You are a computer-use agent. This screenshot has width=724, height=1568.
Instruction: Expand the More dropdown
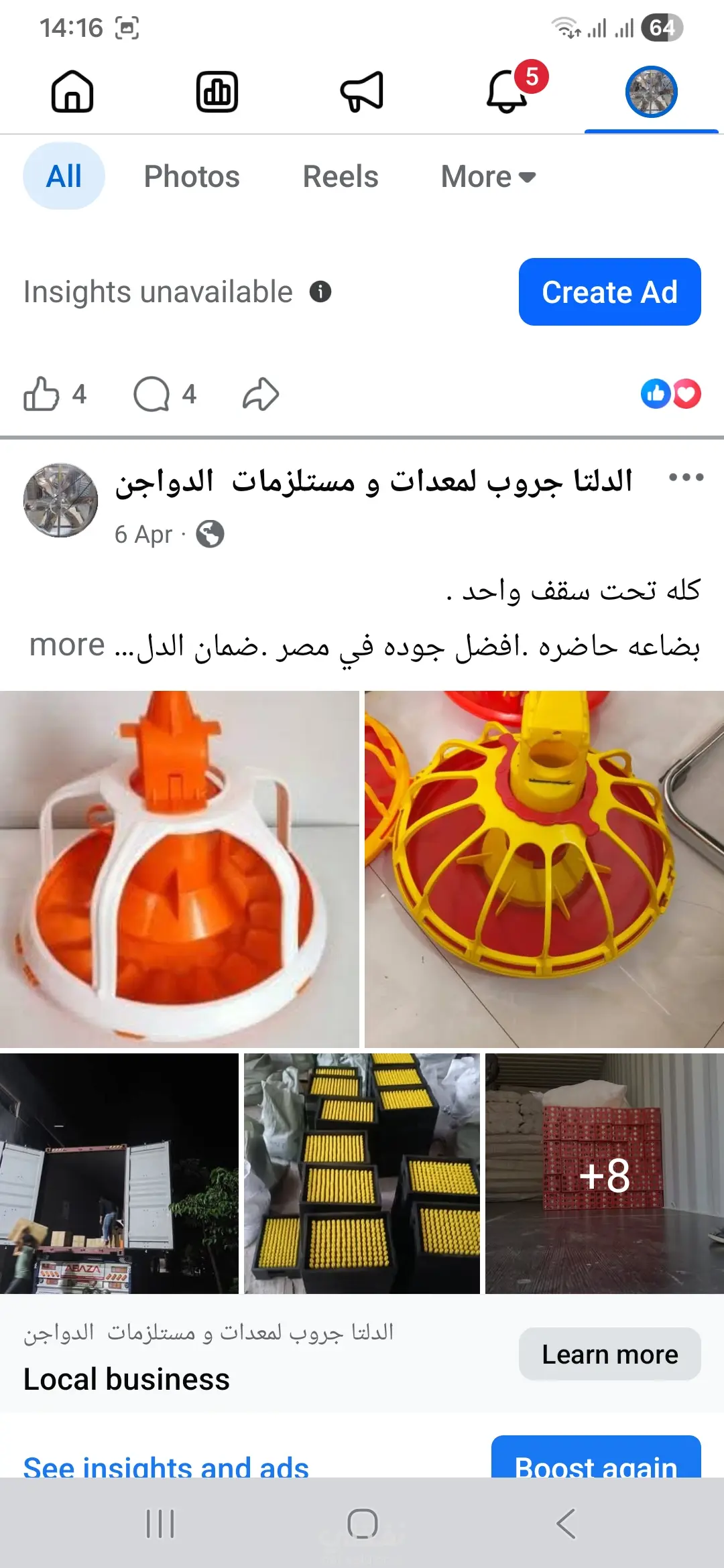pos(488,176)
